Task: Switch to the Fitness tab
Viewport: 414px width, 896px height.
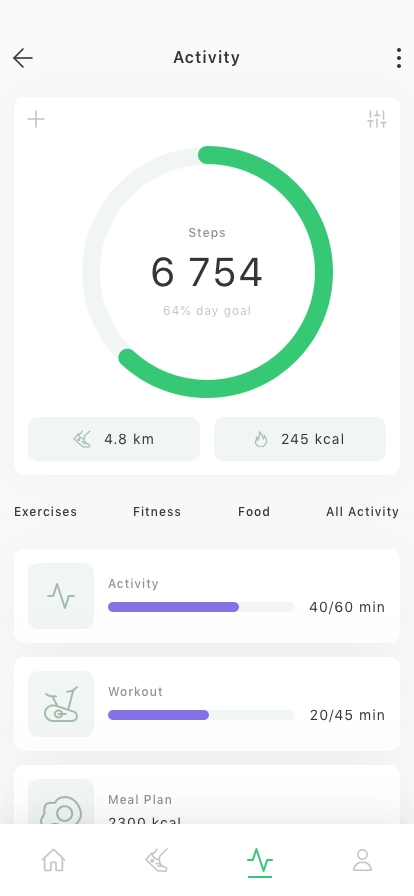Action: [157, 511]
